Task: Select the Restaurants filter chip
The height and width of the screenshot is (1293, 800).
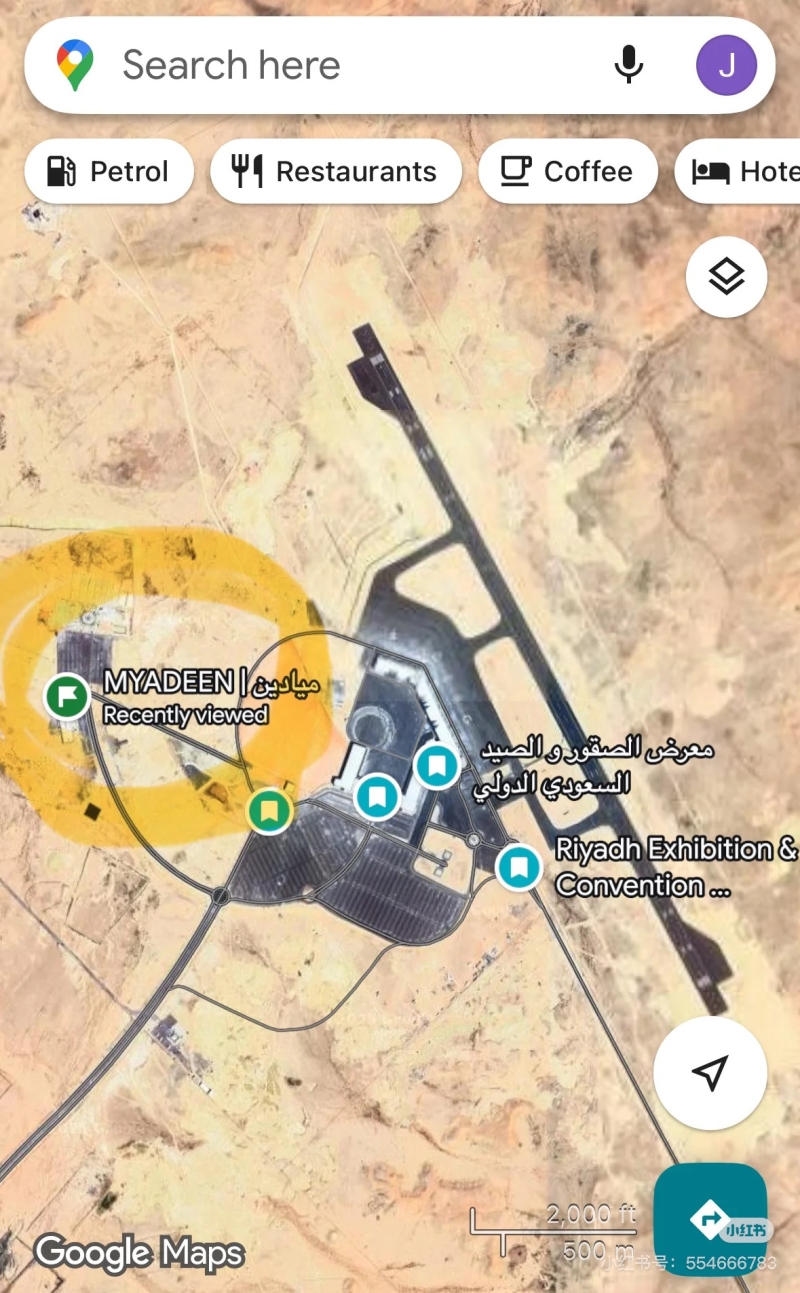Action: pyautogui.click(x=335, y=172)
